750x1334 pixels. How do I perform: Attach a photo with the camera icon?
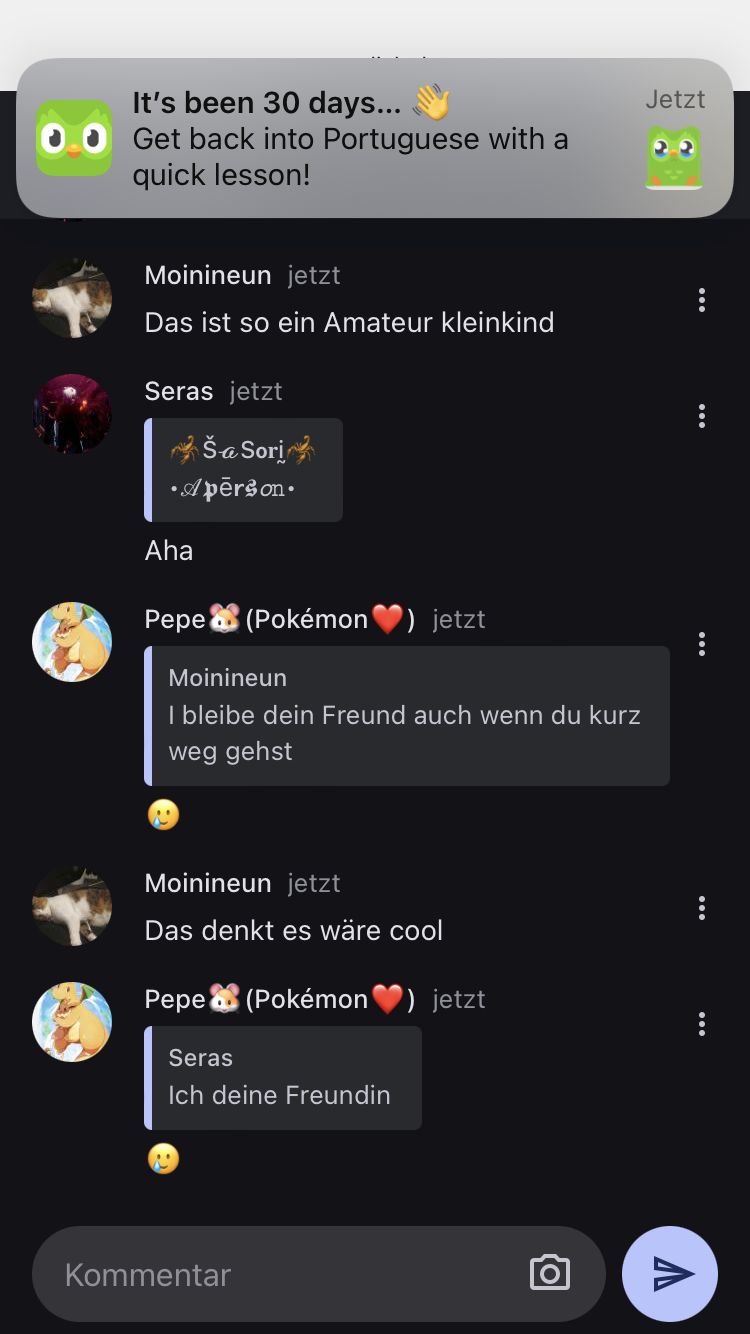(x=549, y=1273)
